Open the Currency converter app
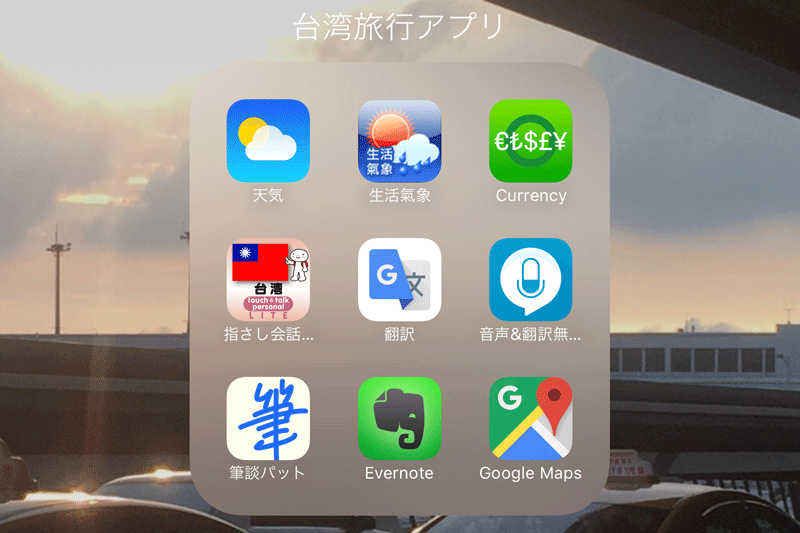Screen dimensions: 800x533 click(530, 140)
